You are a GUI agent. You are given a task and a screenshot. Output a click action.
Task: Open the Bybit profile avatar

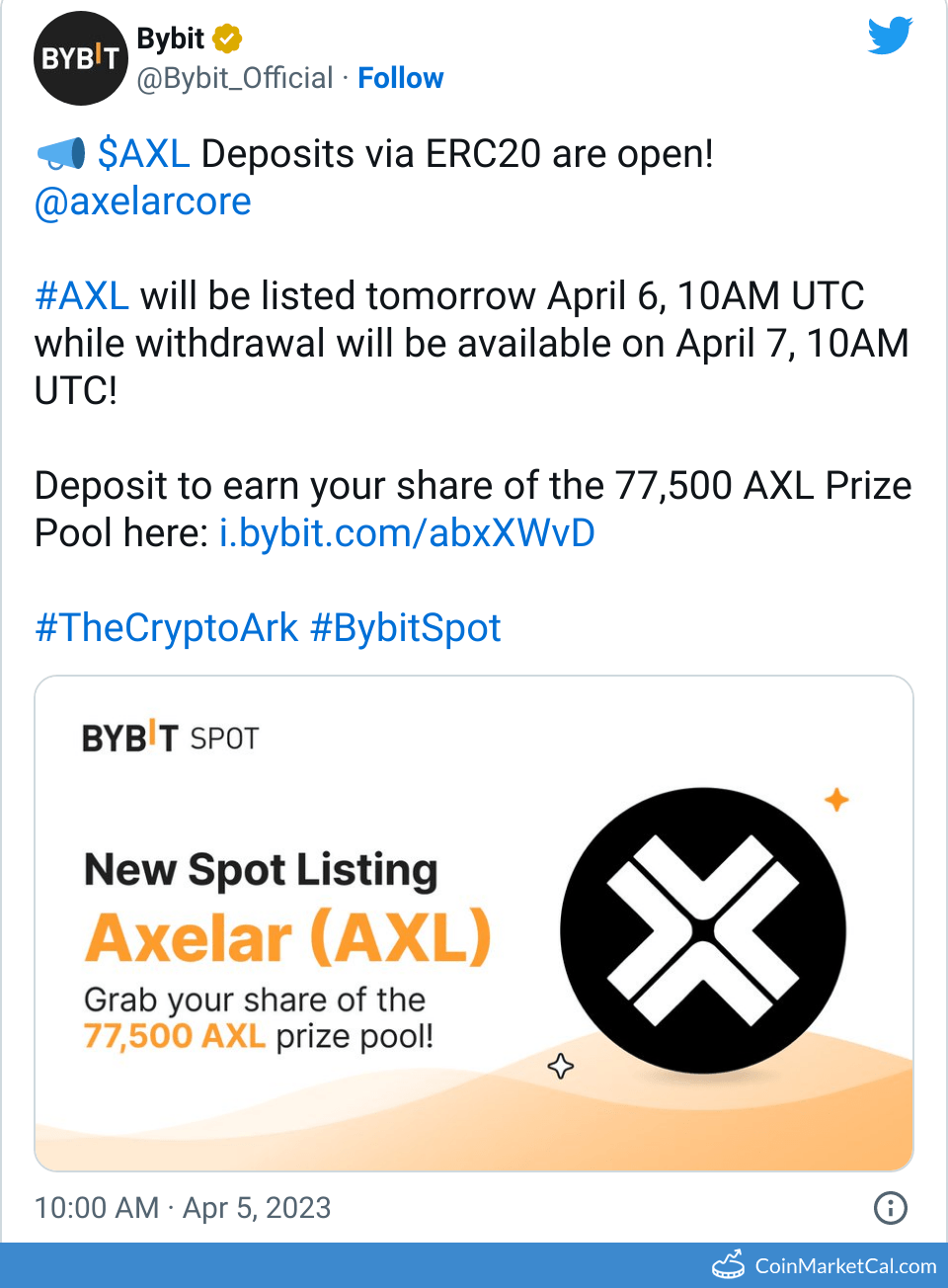click(80, 57)
